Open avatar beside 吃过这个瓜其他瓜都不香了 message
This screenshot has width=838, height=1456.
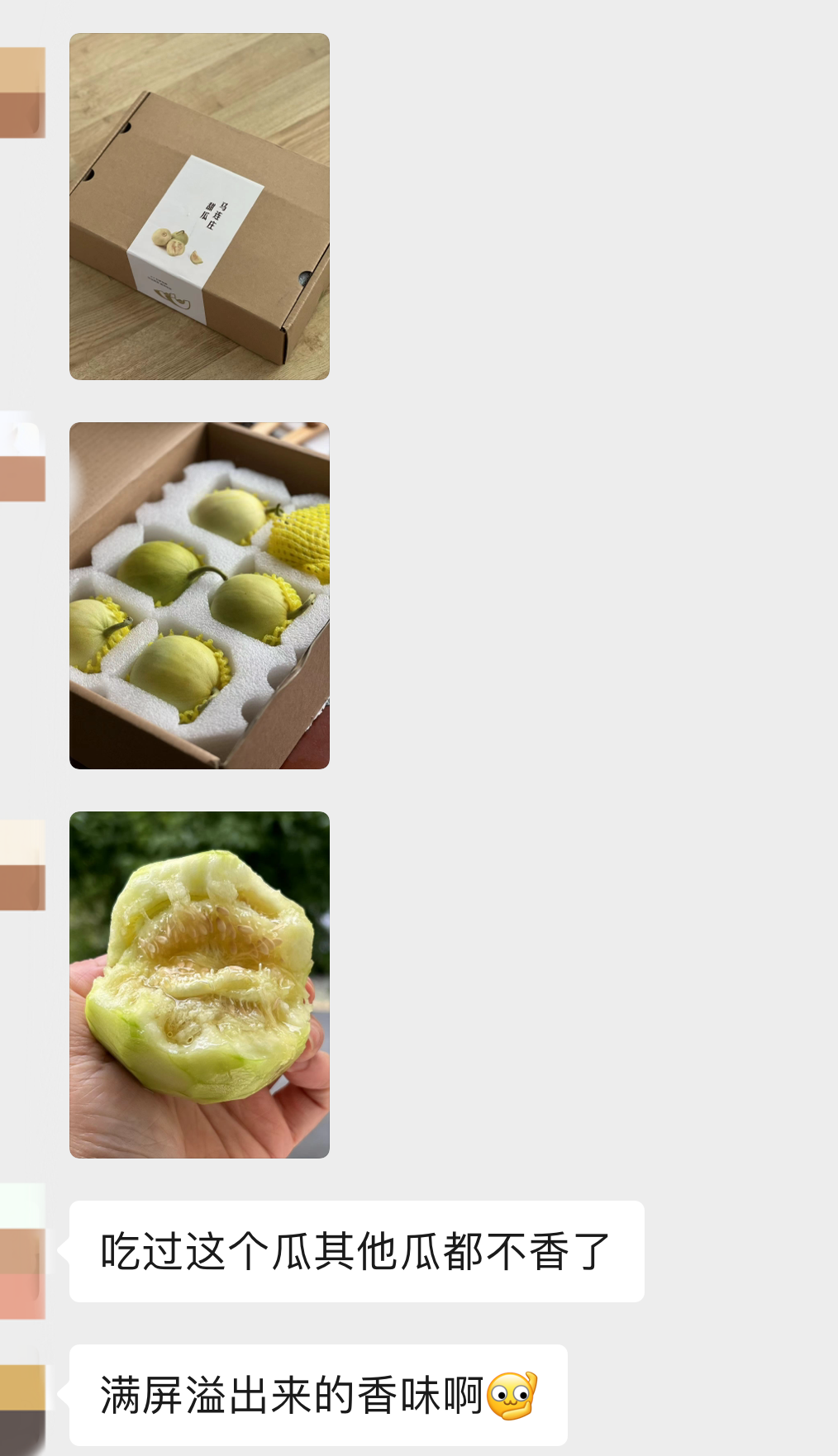21,1251
